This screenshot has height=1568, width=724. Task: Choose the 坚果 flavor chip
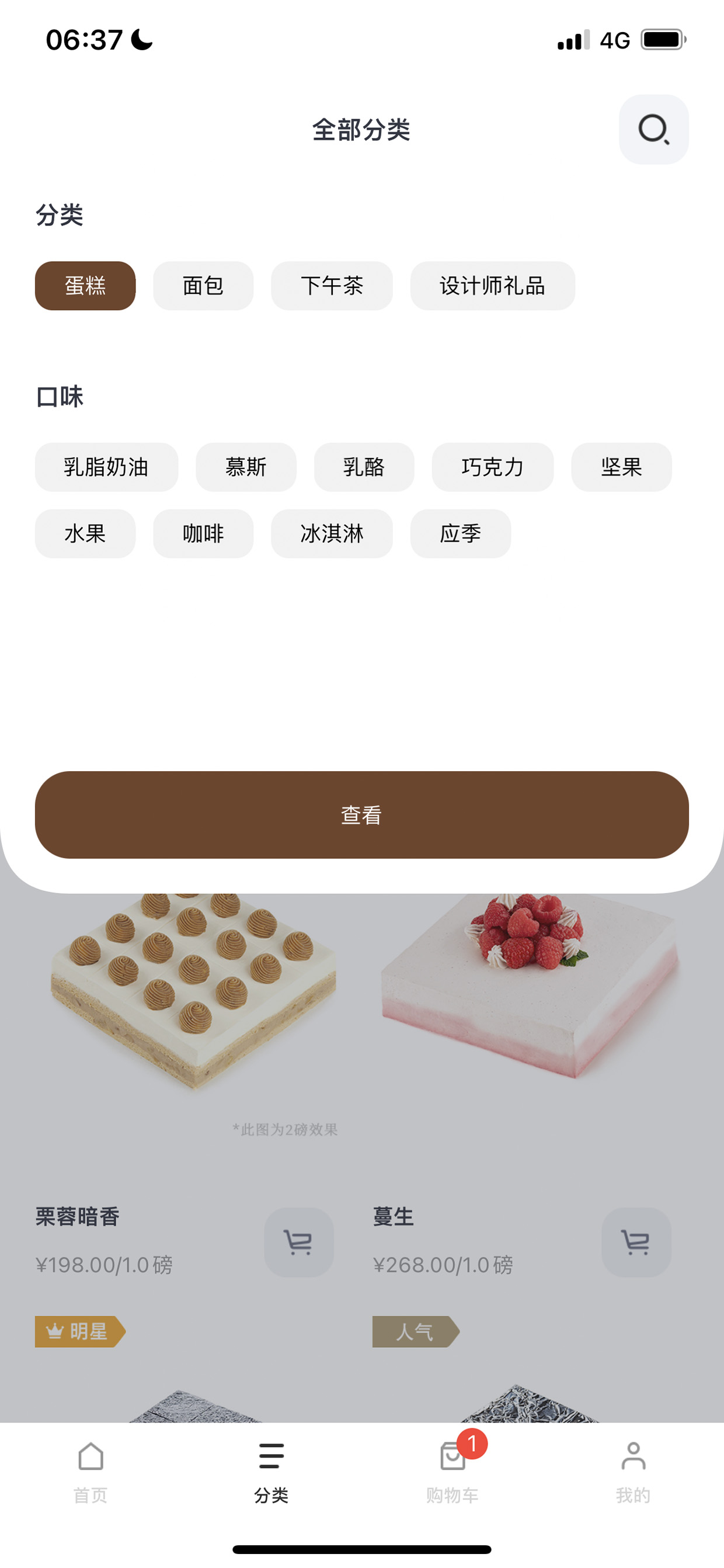621,467
